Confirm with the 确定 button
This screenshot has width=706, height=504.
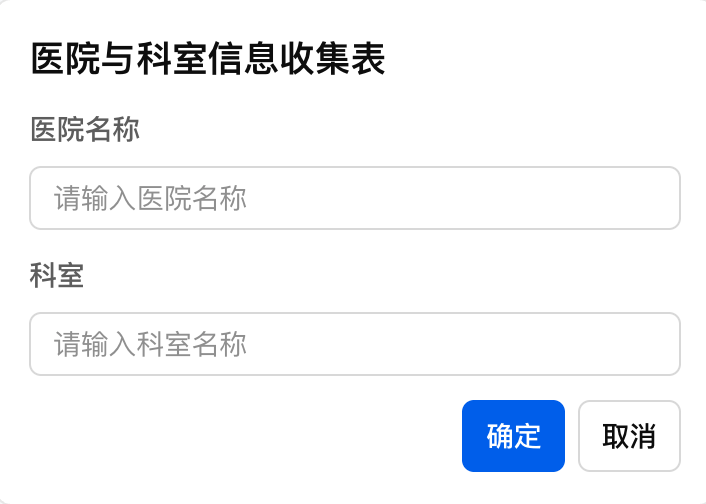point(513,436)
